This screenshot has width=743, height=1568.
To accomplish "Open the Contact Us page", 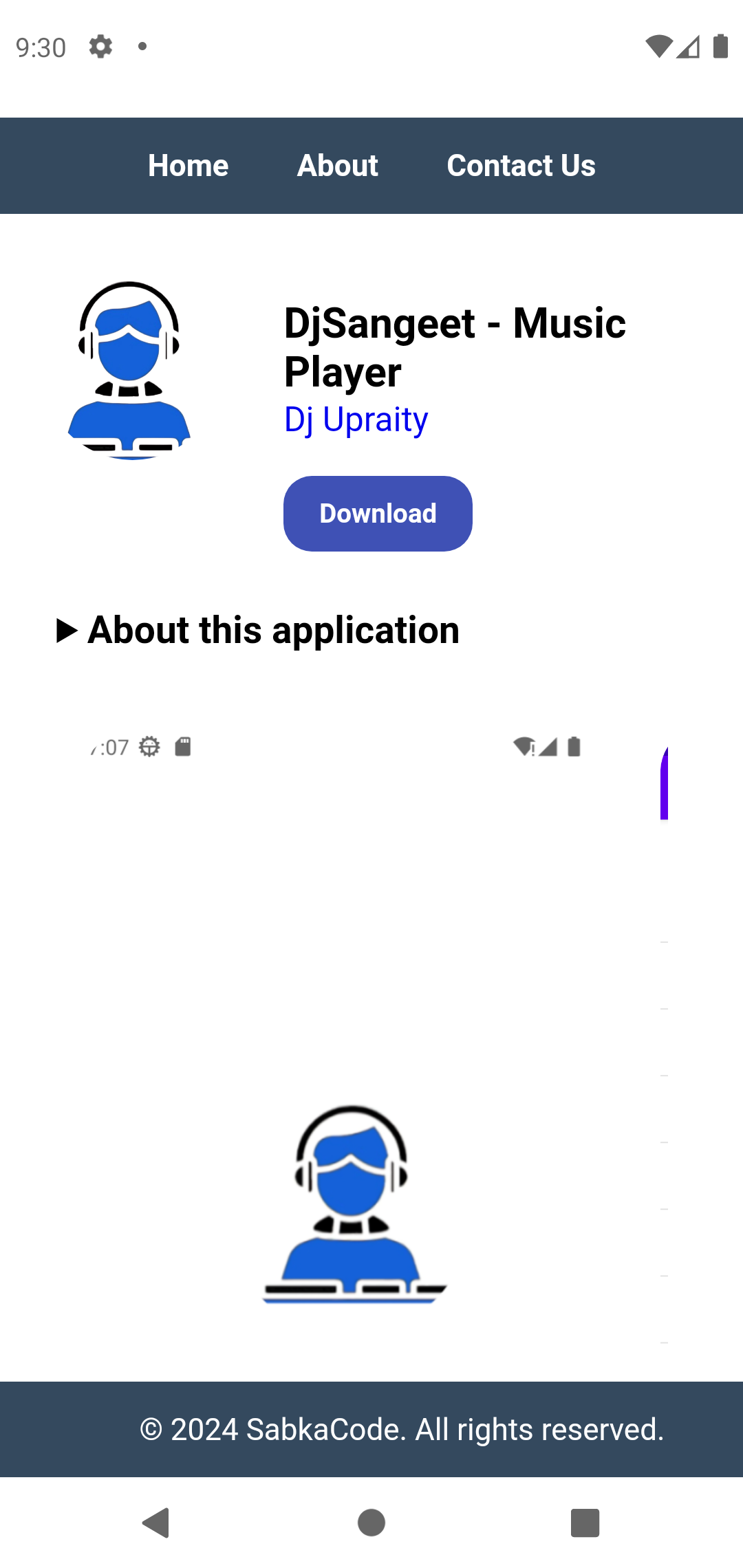I will click(521, 166).
